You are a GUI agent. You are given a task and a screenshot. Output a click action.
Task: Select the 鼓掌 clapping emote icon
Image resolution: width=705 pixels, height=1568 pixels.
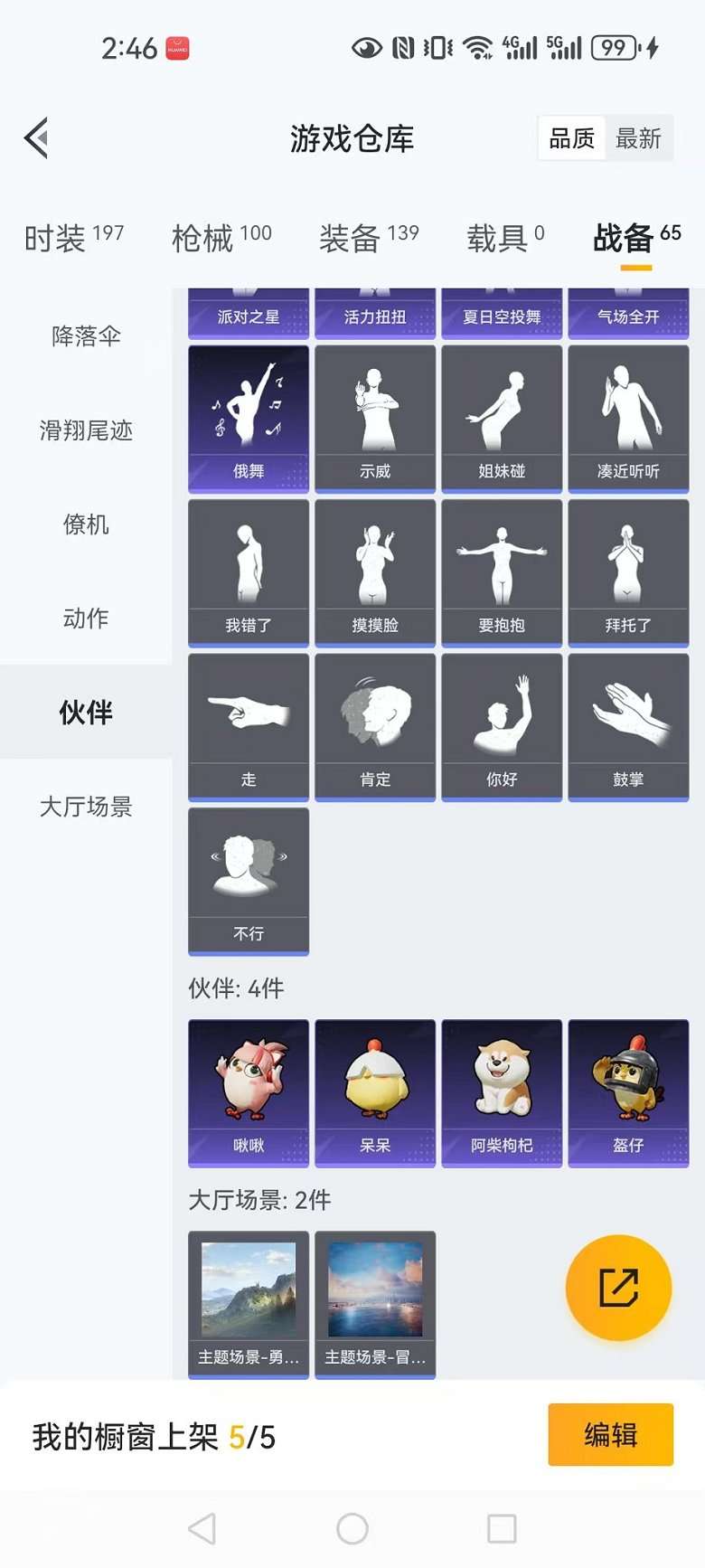628,723
